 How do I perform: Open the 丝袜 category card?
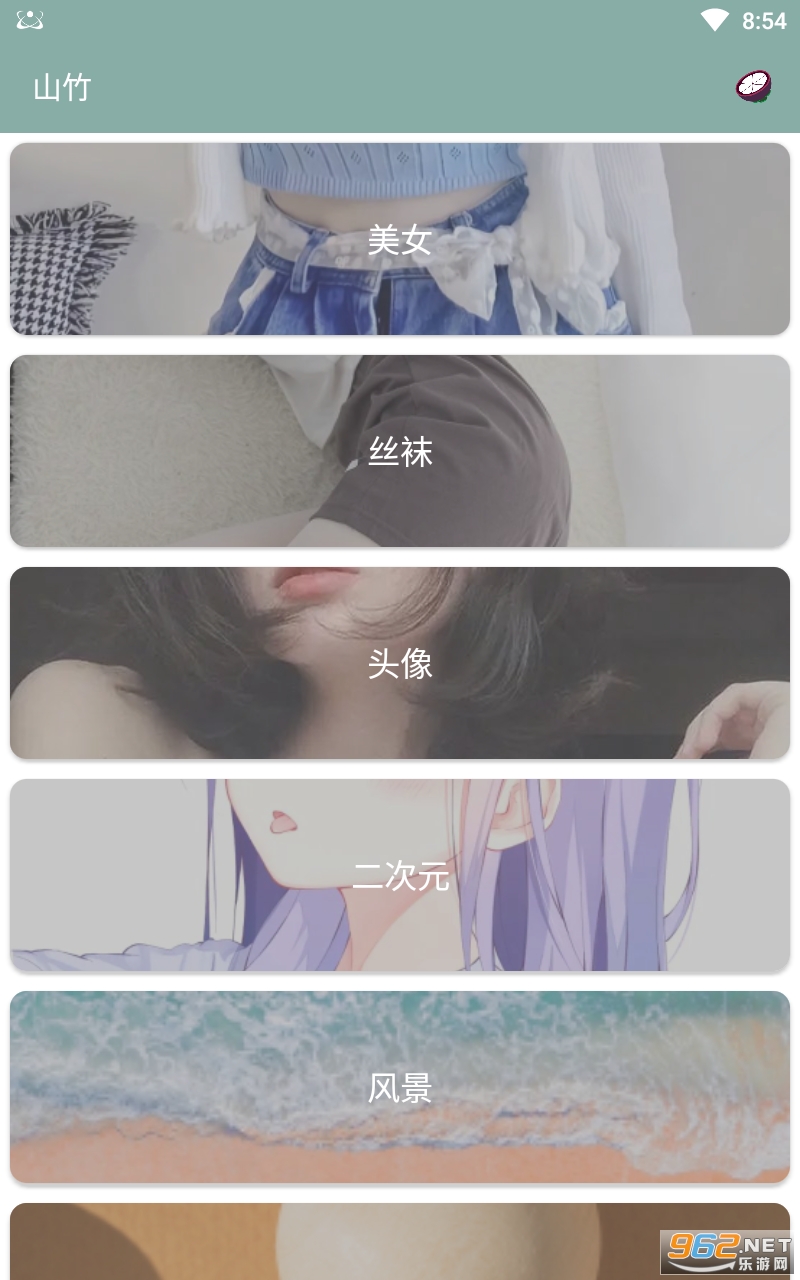pos(400,451)
